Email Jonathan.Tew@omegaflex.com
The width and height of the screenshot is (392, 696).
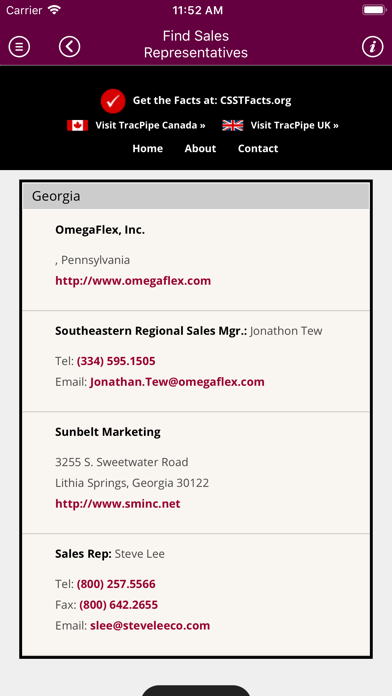click(x=177, y=382)
